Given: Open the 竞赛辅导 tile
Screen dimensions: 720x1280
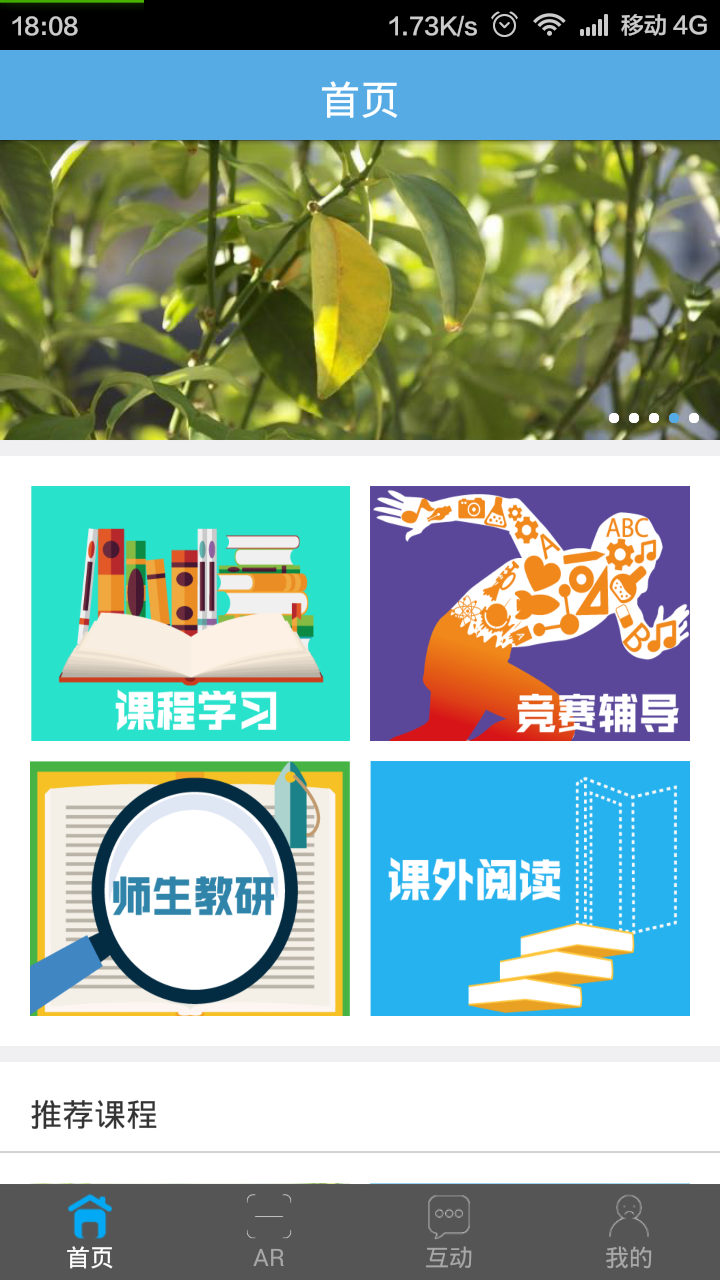Looking at the screenshot, I should (530, 613).
